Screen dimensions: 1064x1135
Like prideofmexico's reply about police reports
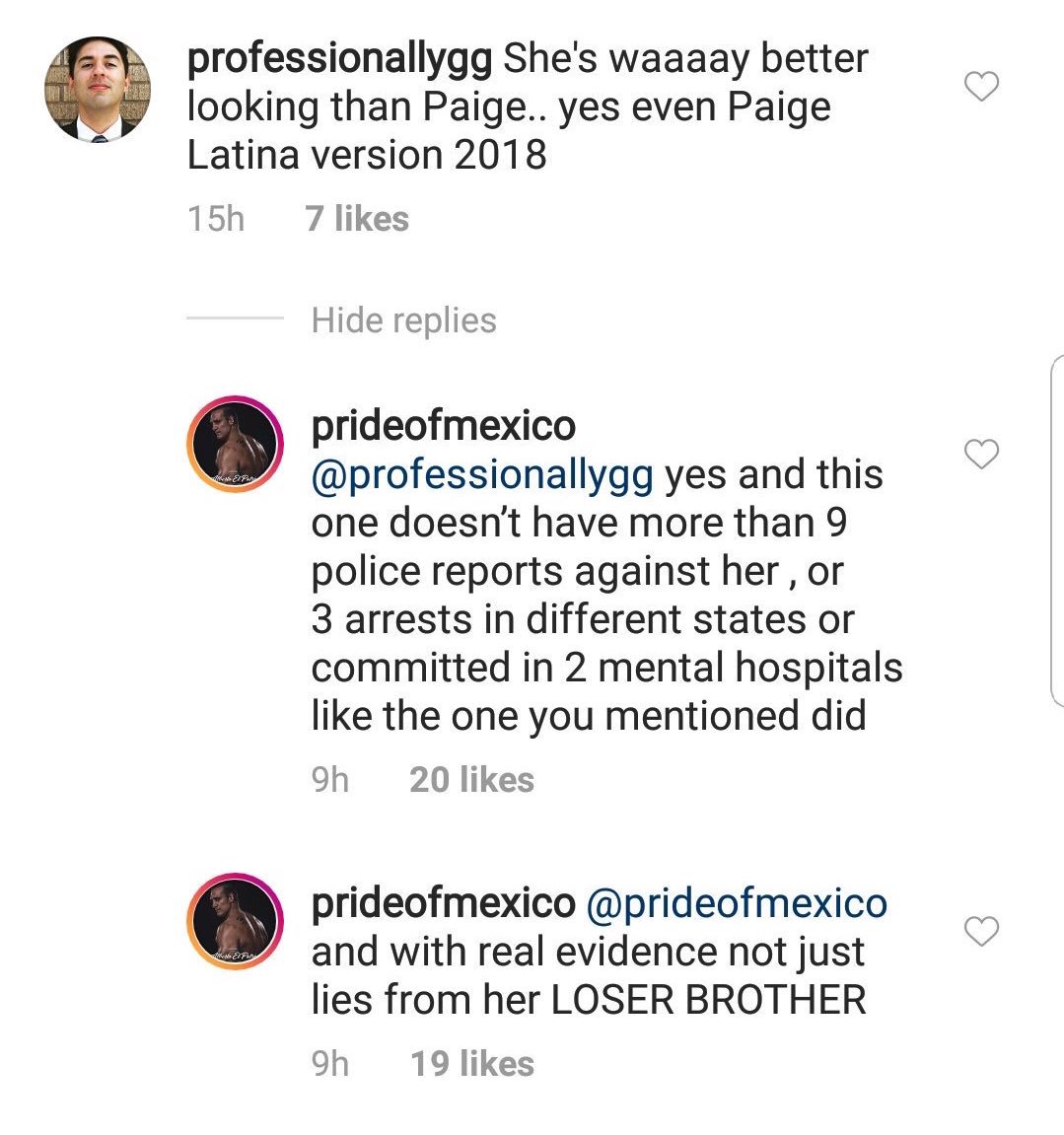click(980, 454)
